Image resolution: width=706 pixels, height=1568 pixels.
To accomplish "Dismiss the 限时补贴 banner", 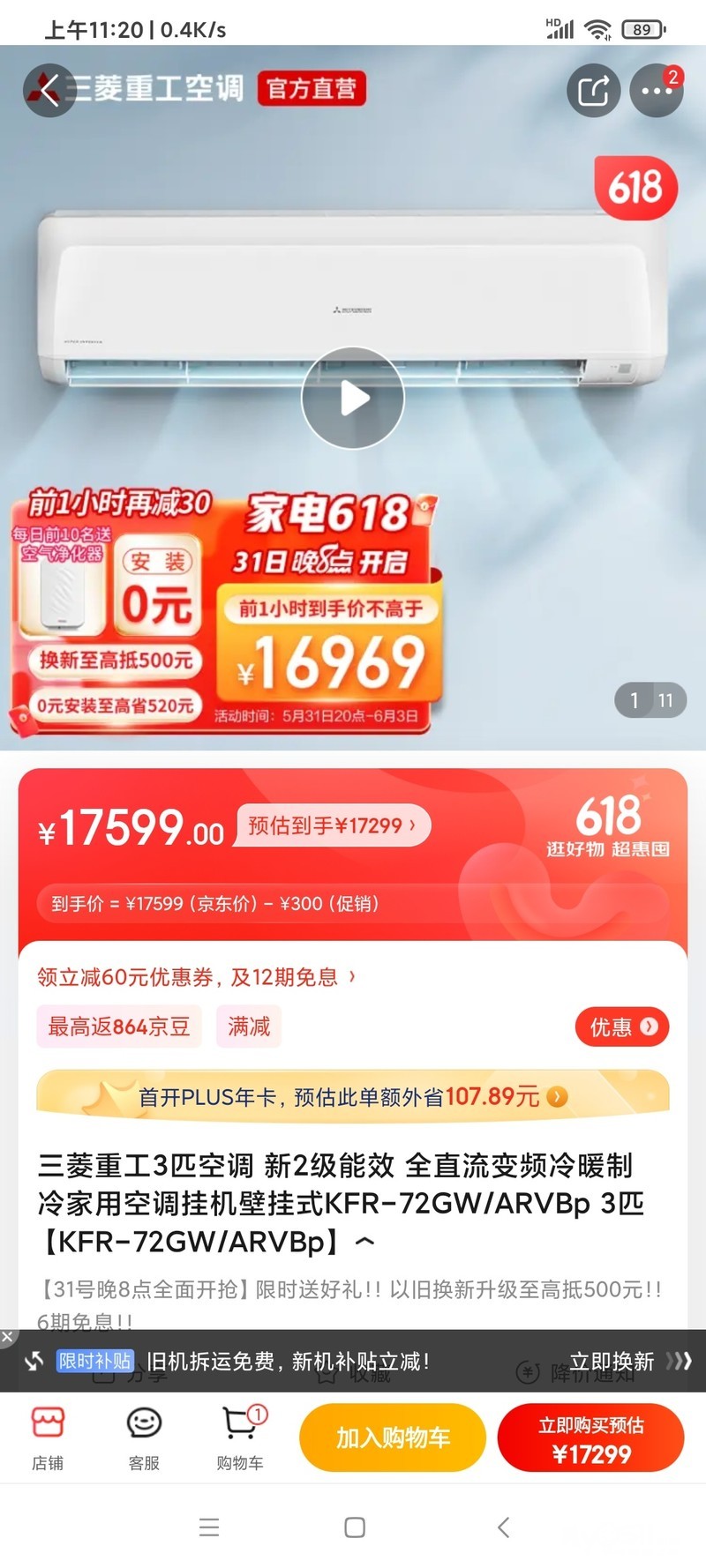I will pyautogui.click(x=8, y=1337).
